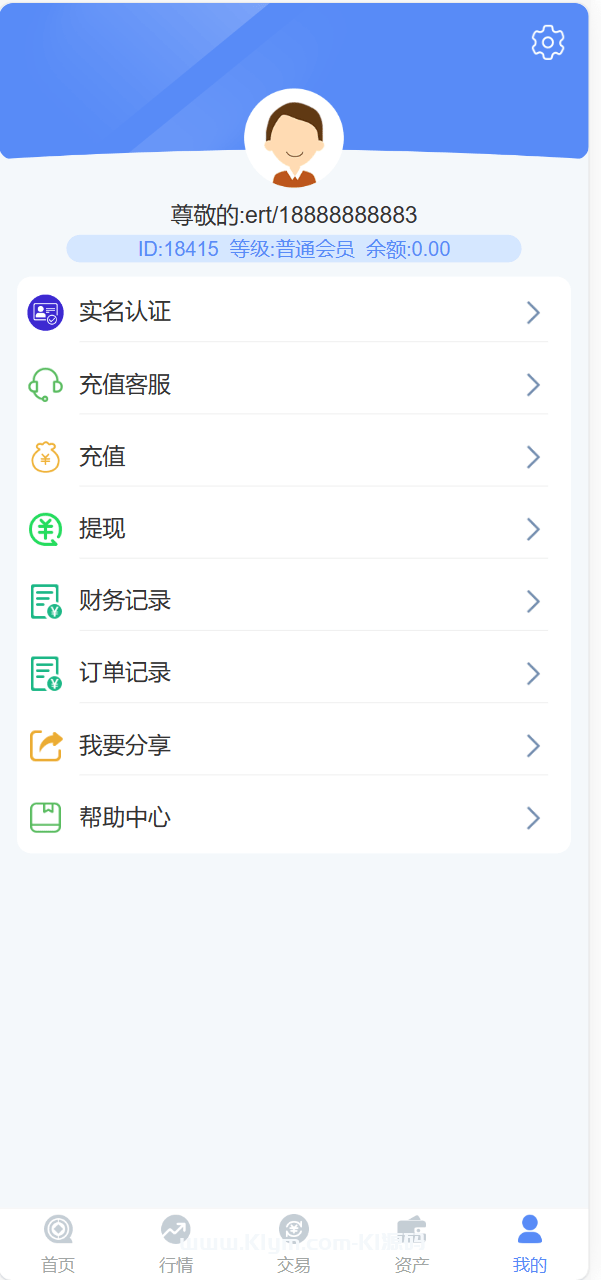Tap the profile avatar picture
The width and height of the screenshot is (601, 1280).
[294, 138]
